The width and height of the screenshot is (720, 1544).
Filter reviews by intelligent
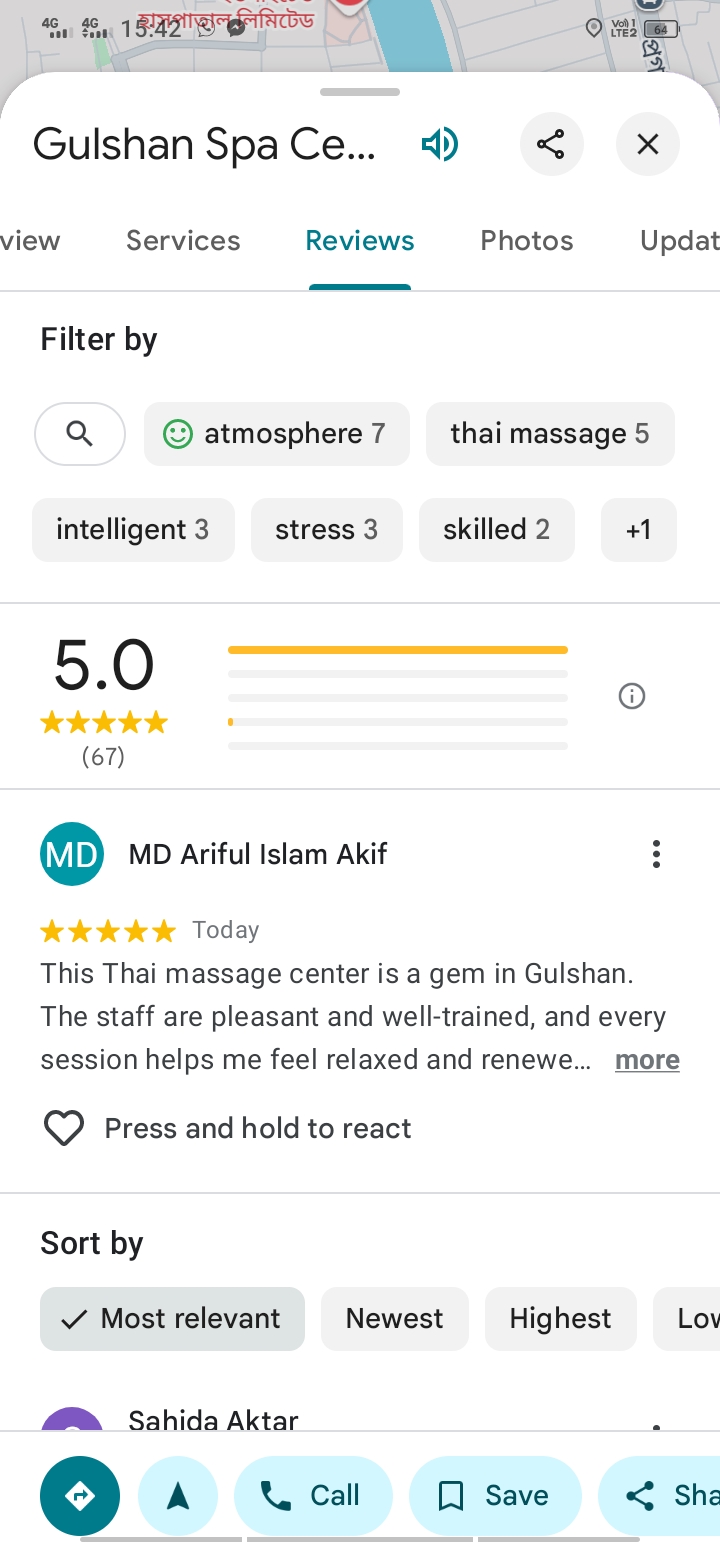[133, 529]
